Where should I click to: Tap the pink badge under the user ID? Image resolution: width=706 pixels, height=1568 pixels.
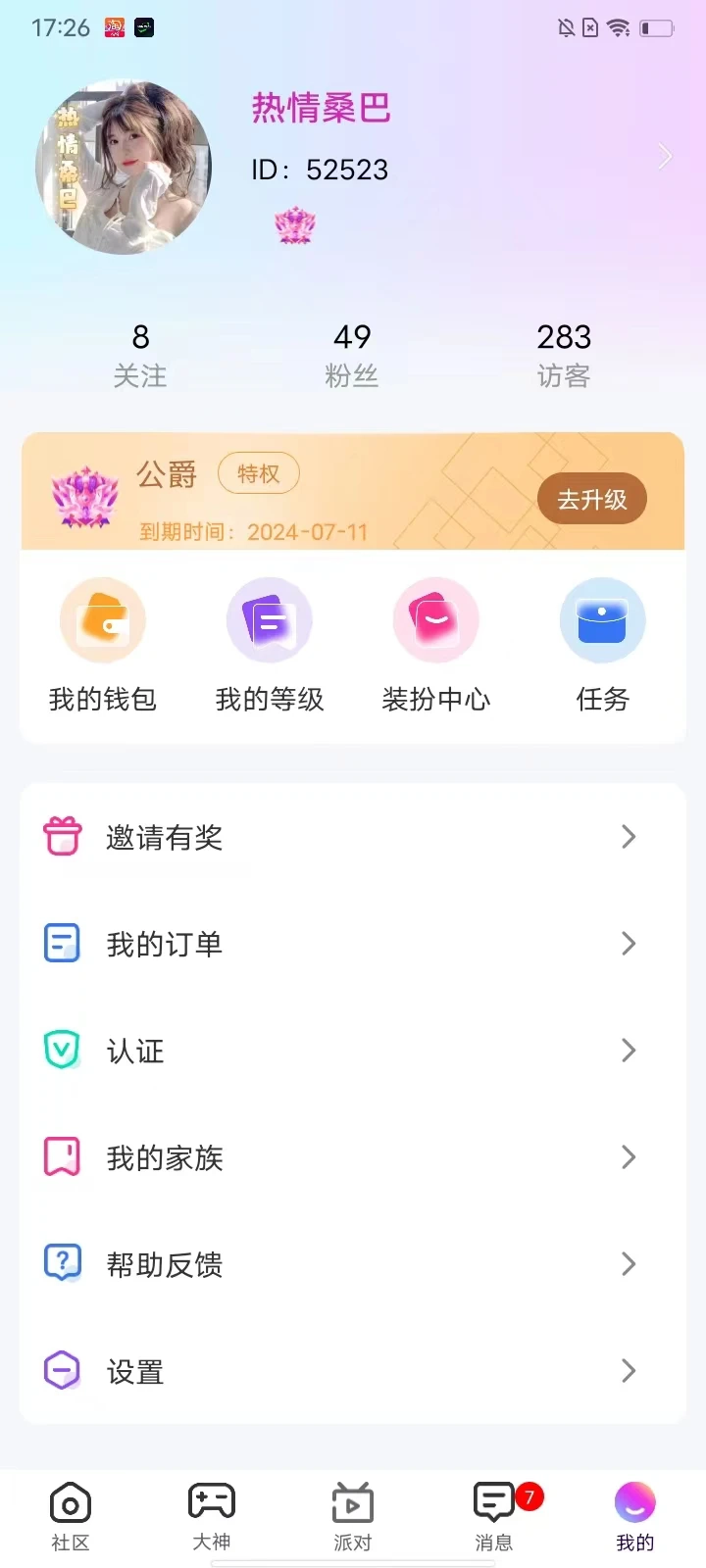coord(294,224)
